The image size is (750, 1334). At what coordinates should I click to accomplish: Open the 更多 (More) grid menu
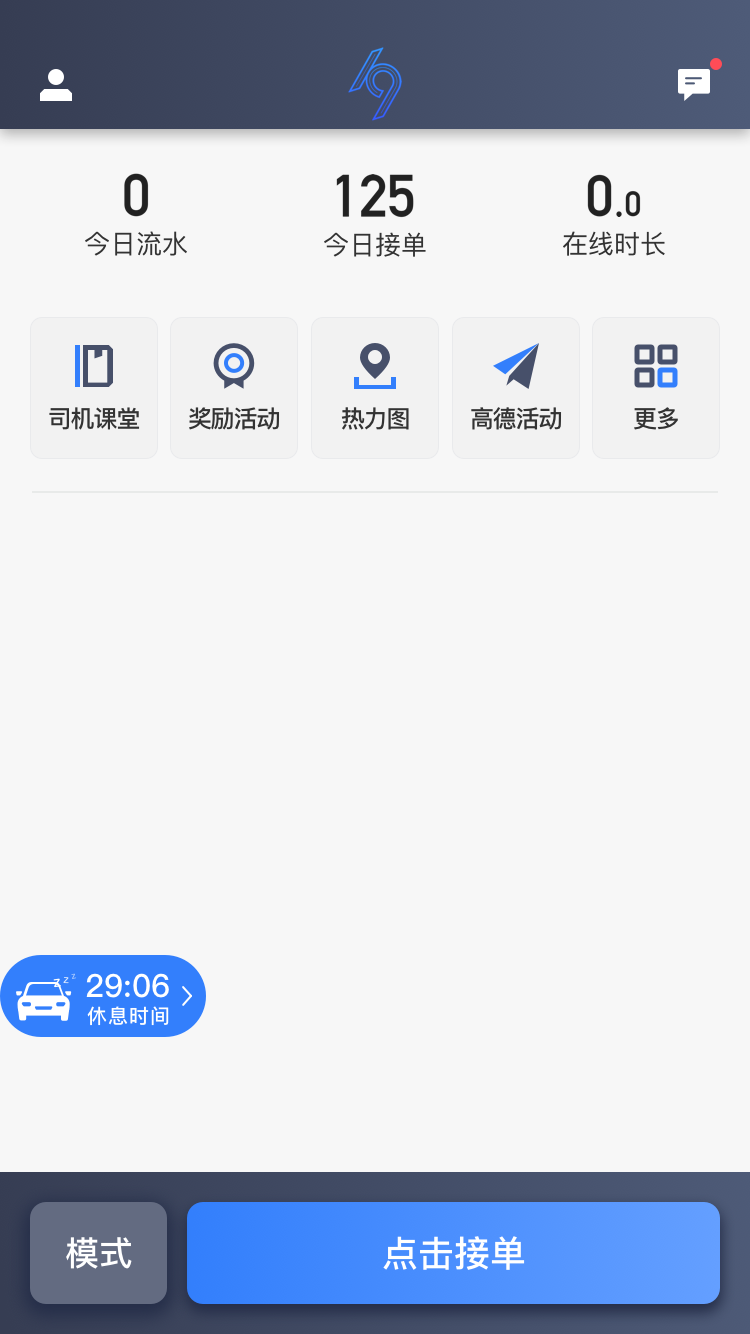click(655, 387)
